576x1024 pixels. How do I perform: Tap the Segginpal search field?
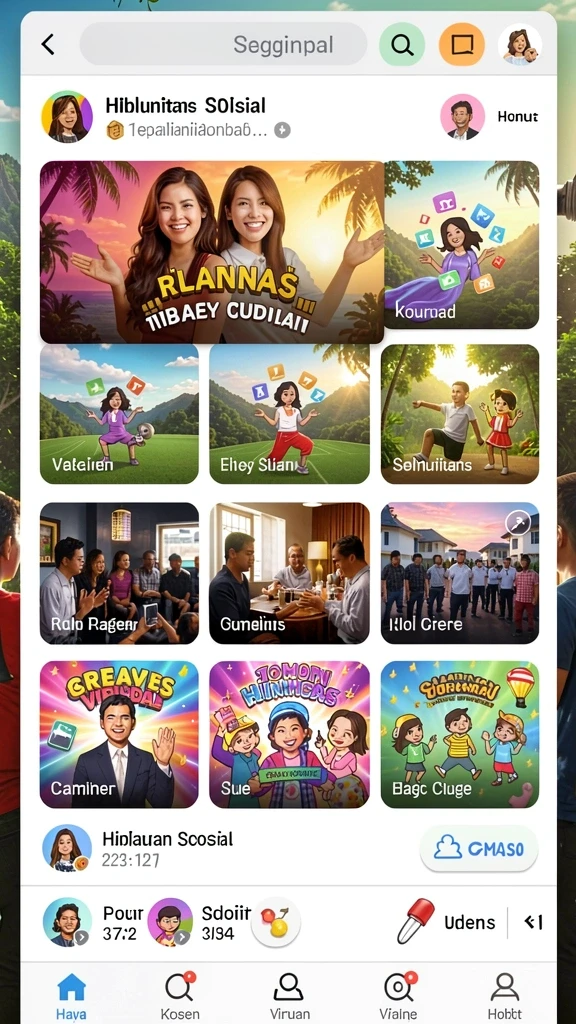pos(223,44)
